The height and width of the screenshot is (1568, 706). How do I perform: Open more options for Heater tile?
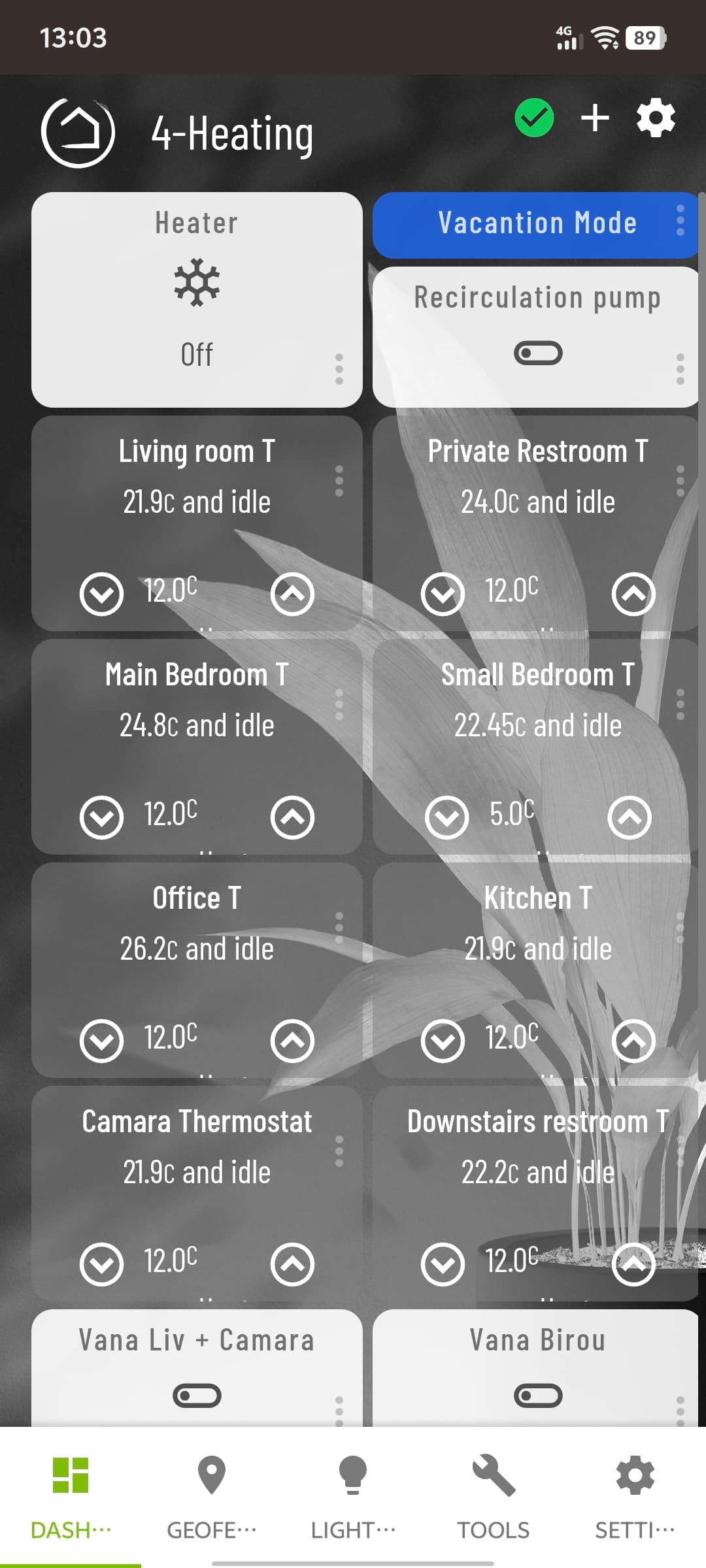[x=339, y=369]
